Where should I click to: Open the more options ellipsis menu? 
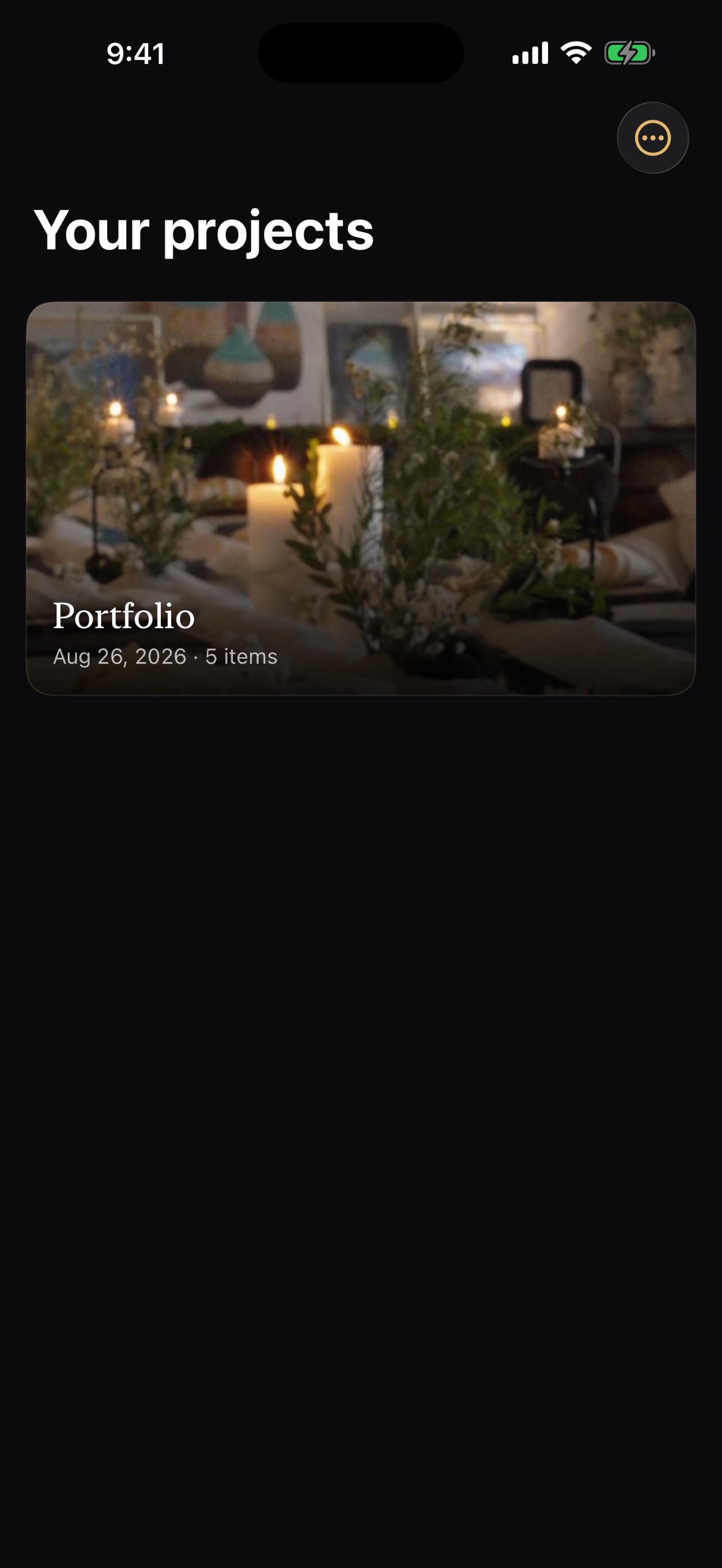[652, 138]
